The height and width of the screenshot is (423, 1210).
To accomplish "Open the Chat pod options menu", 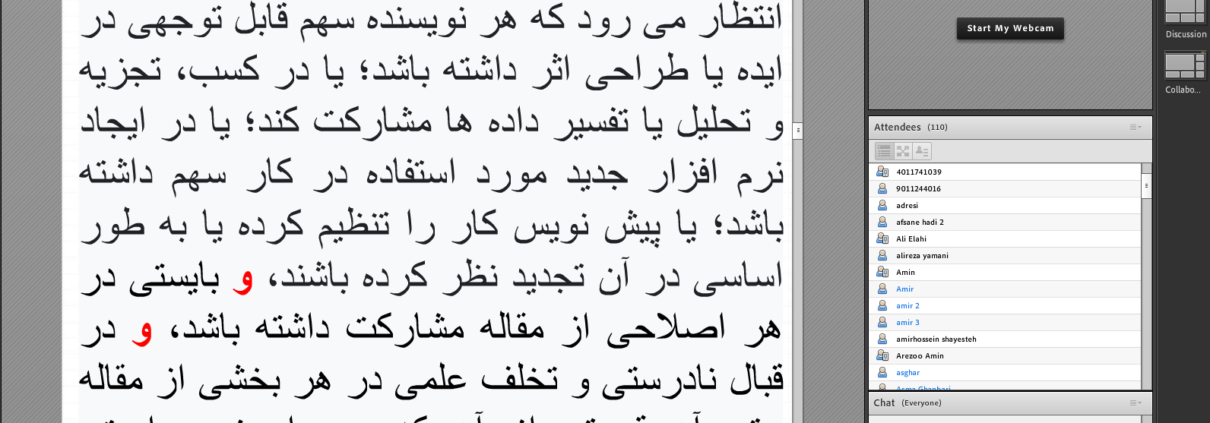I will (1135, 403).
